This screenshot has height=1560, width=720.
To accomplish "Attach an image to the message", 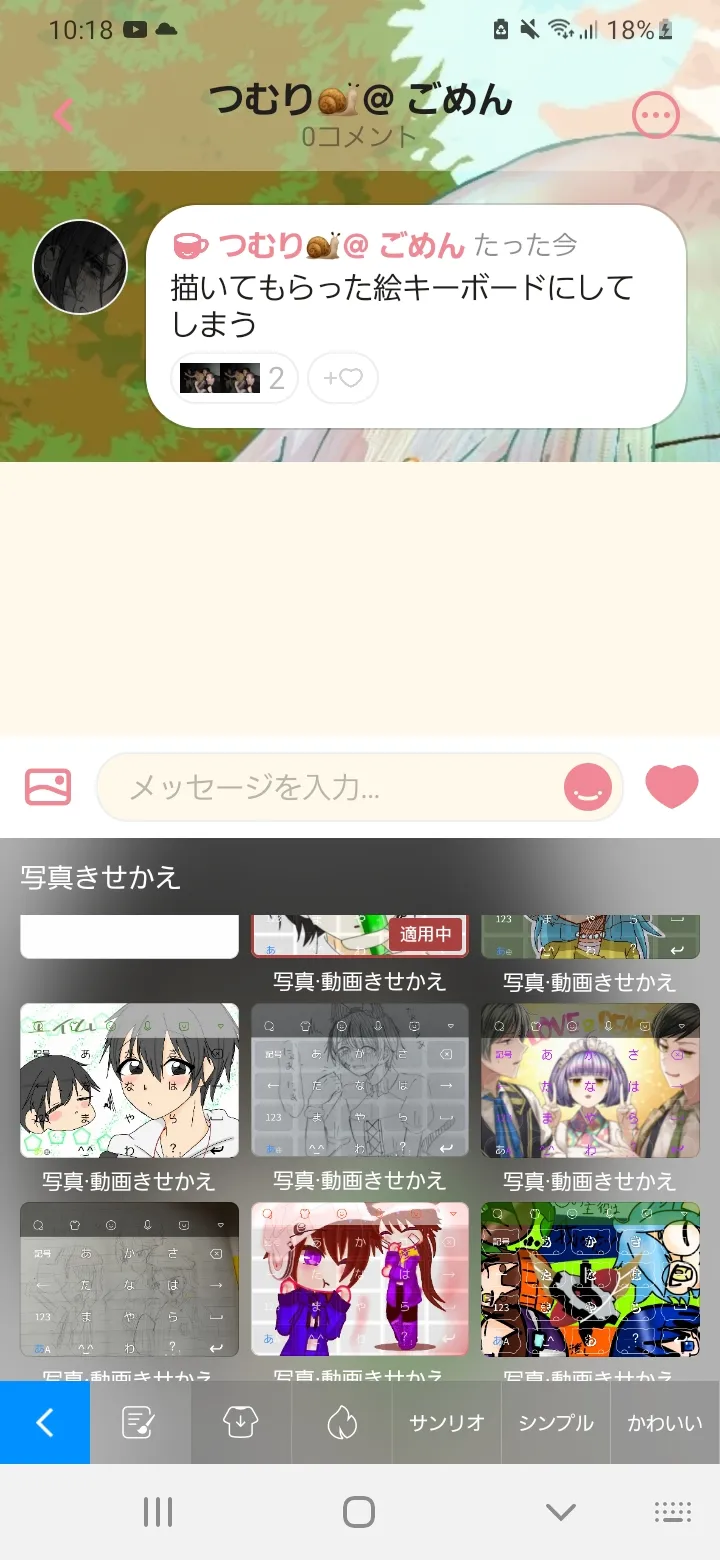I will coord(48,786).
